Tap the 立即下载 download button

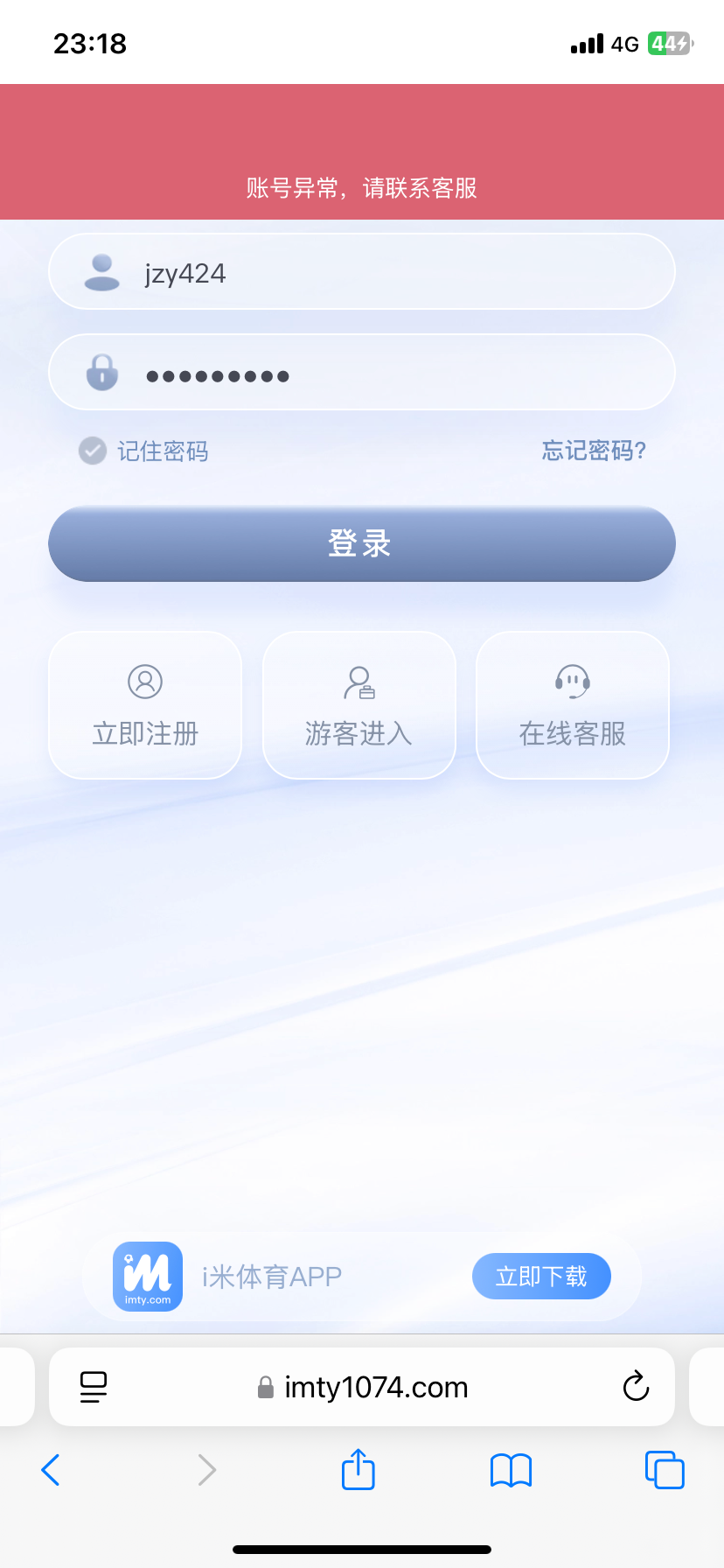point(541,1276)
